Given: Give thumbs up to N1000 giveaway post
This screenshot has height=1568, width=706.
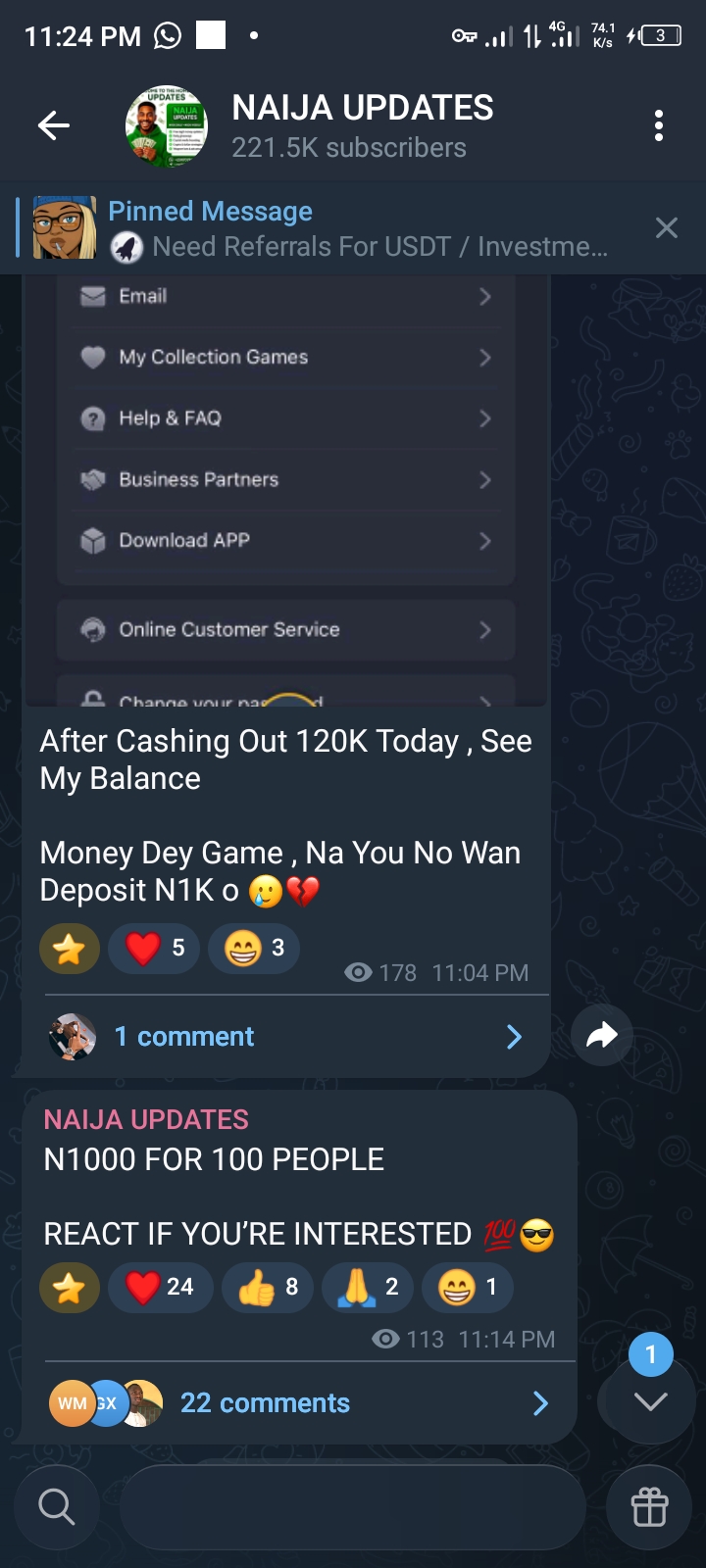Looking at the screenshot, I should coord(268,1288).
